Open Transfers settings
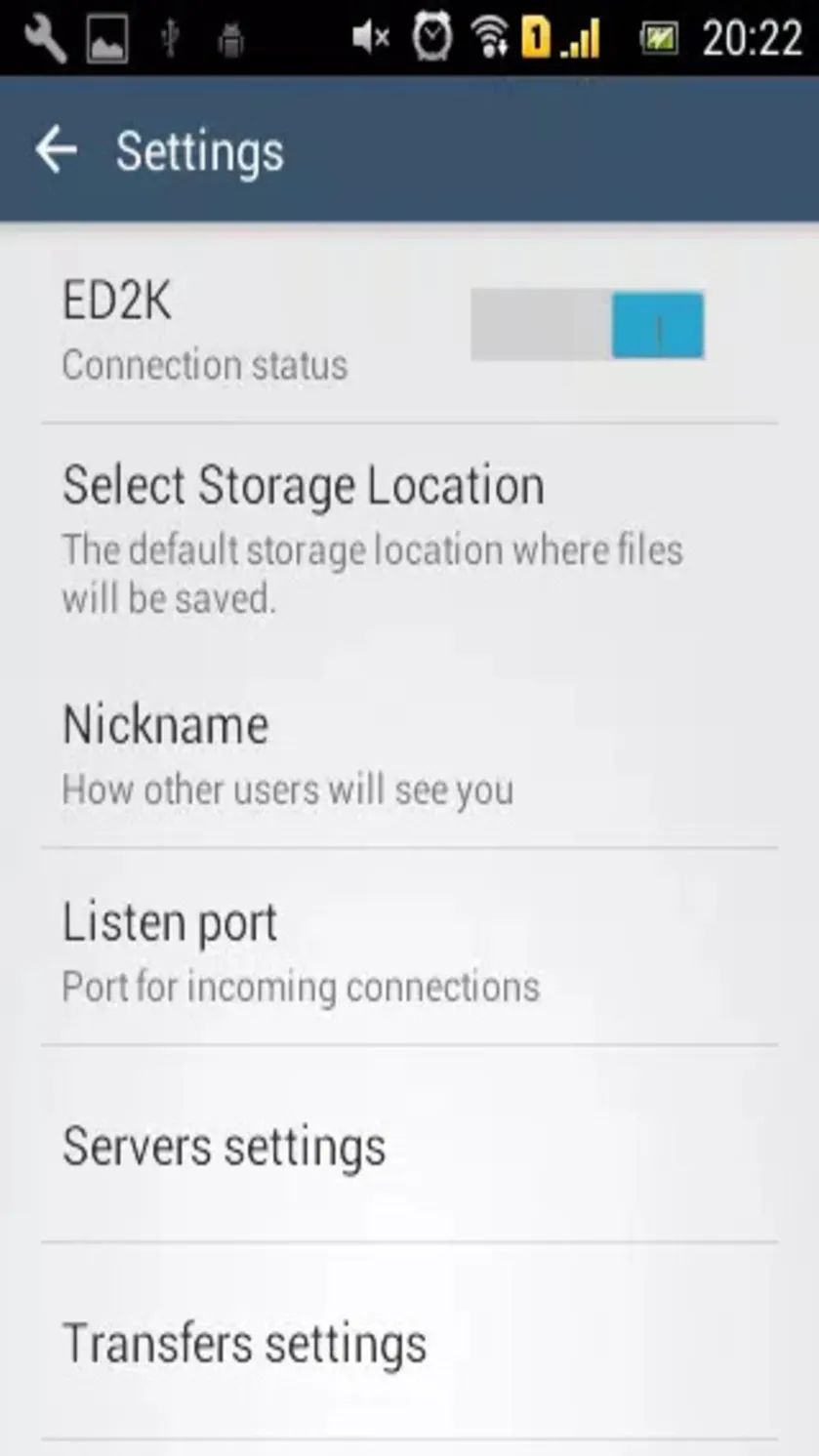Viewport: 819px width, 1456px height. [409, 1343]
